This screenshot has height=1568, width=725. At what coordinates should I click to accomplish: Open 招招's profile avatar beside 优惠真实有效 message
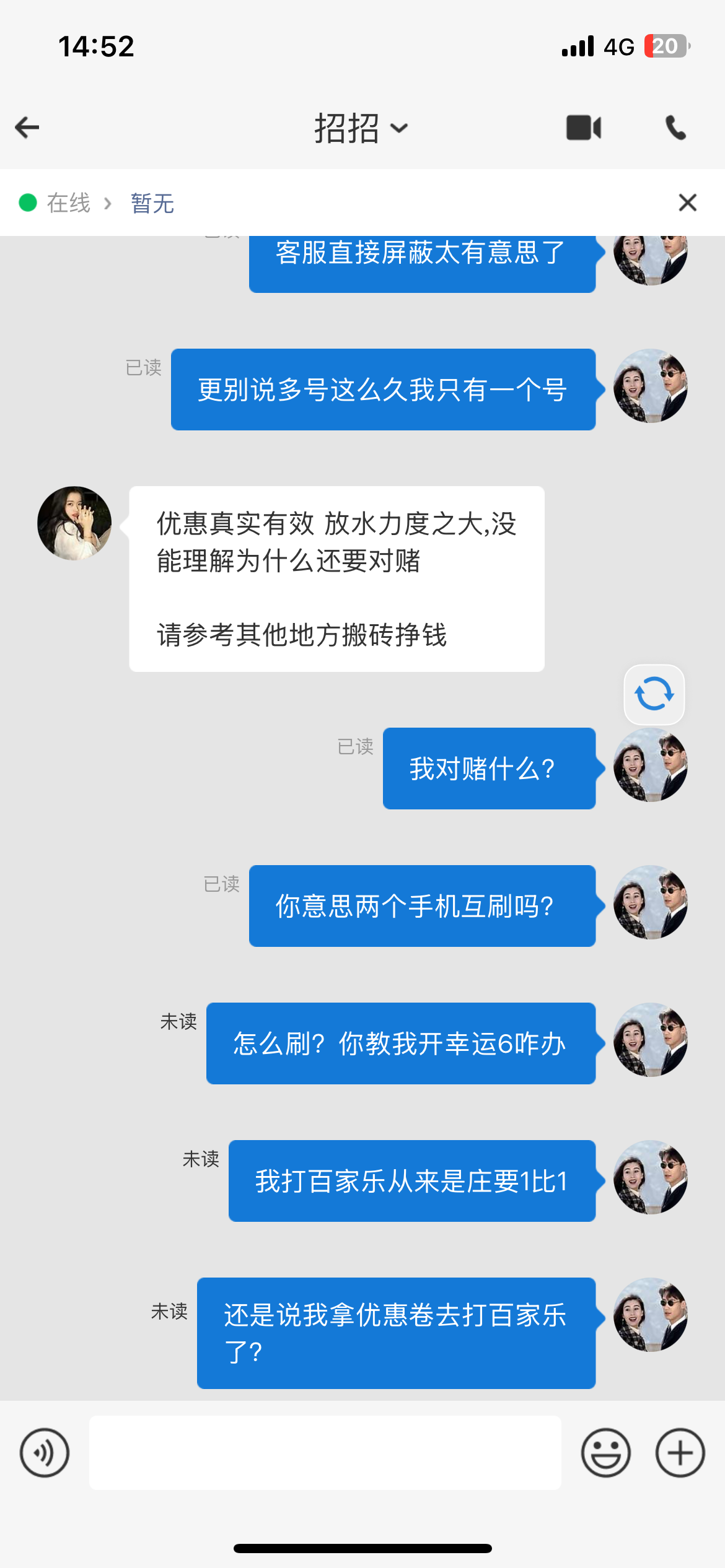pos(74,523)
